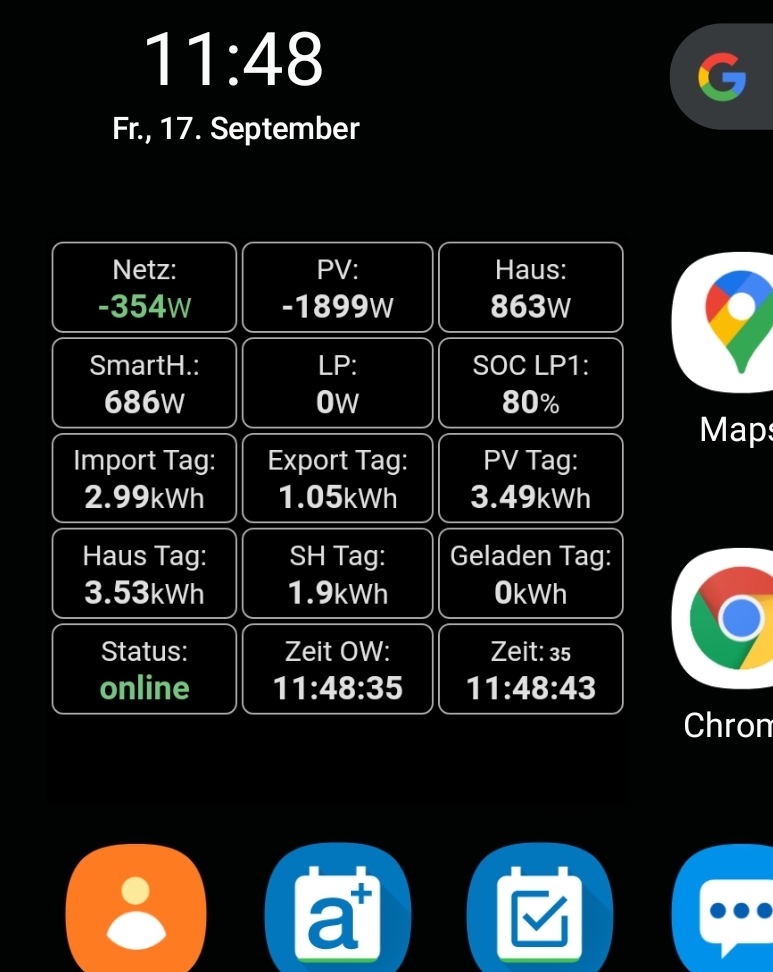
Task: Launch the Chrome browser
Action: tap(735, 620)
